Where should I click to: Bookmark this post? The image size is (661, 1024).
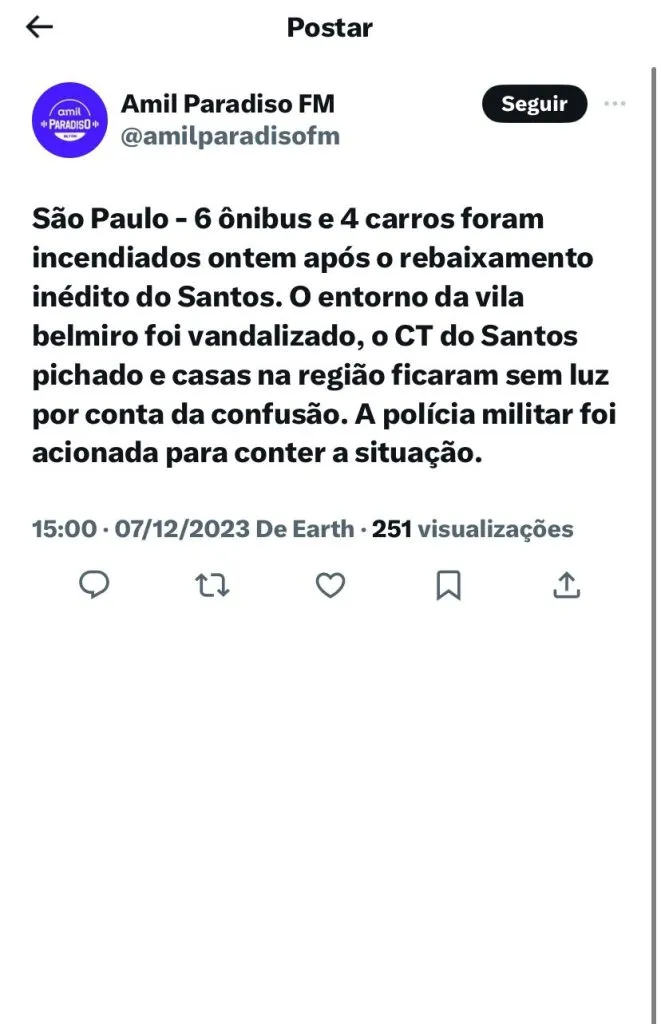(448, 585)
